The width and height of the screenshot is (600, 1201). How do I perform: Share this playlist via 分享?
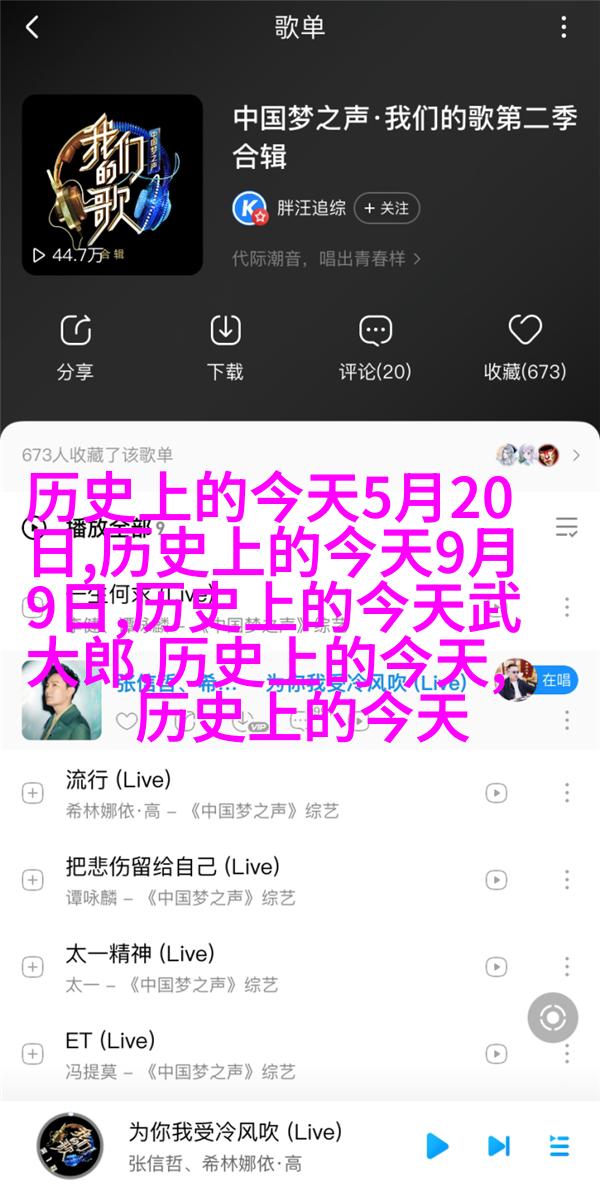pos(75,346)
